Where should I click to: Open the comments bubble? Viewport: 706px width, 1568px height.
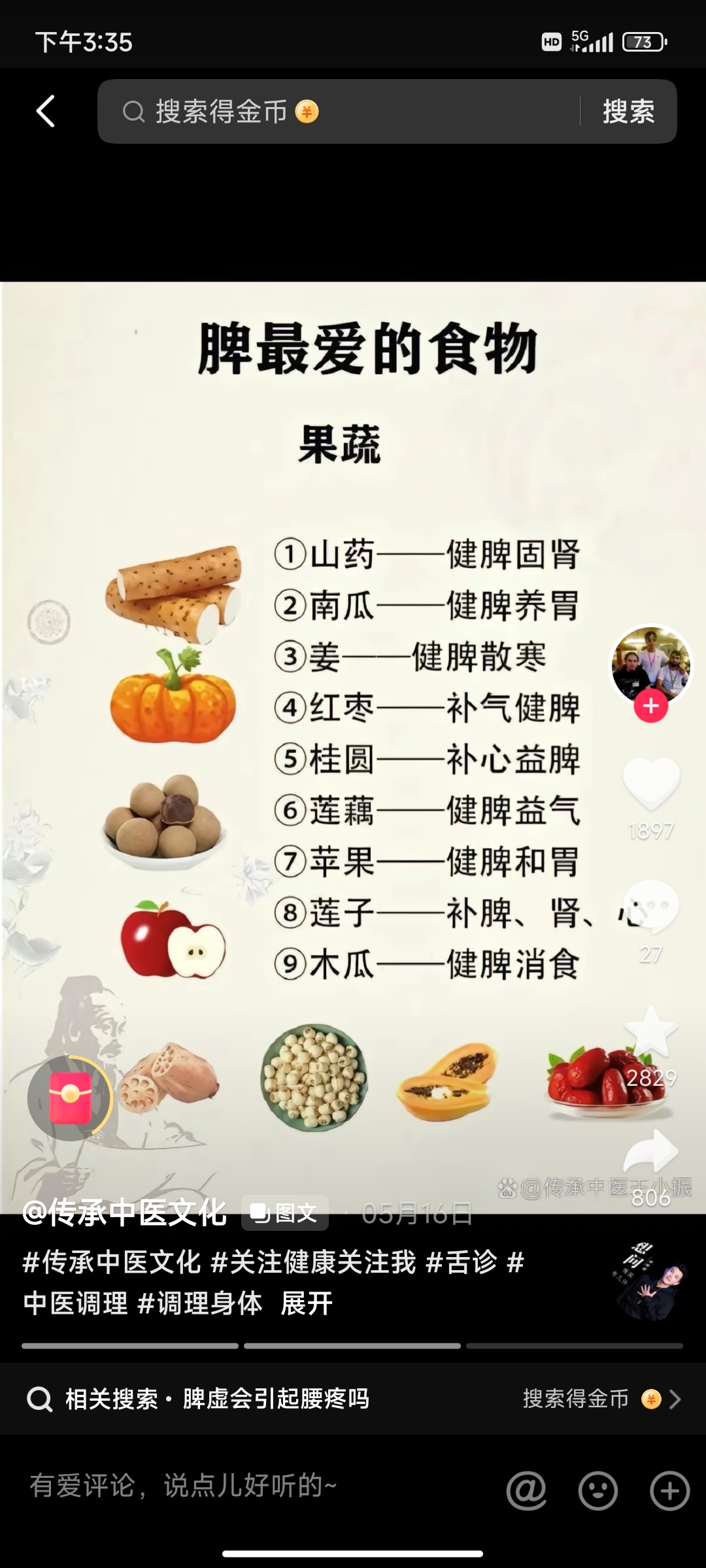pyautogui.click(x=651, y=907)
